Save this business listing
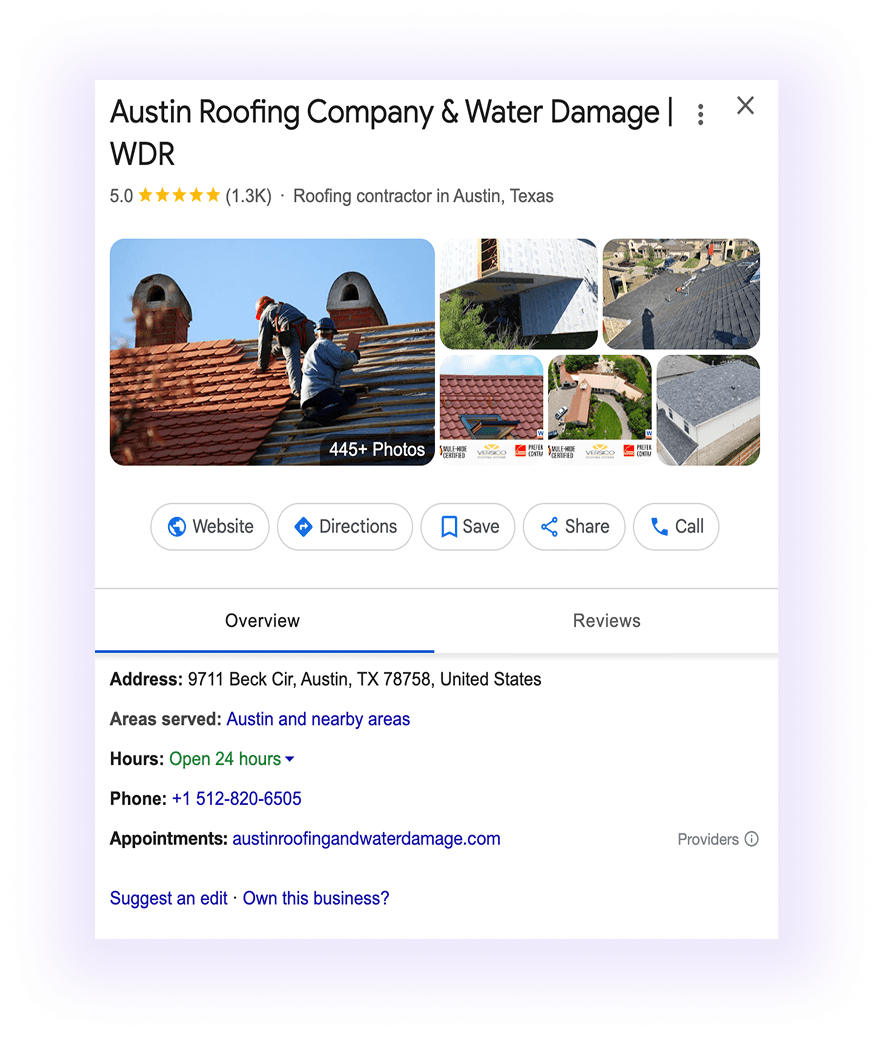880x1039 pixels. [468, 527]
